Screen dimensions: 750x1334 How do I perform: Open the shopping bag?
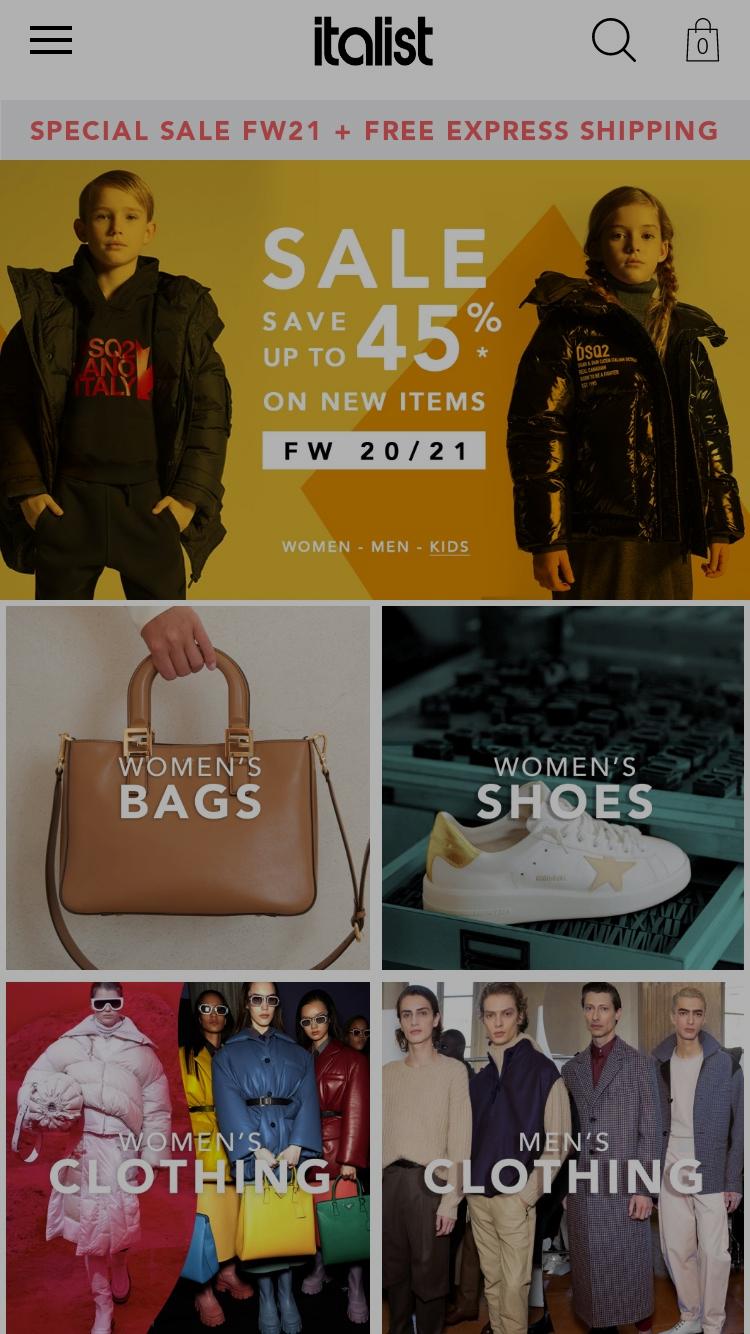click(702, 41)
